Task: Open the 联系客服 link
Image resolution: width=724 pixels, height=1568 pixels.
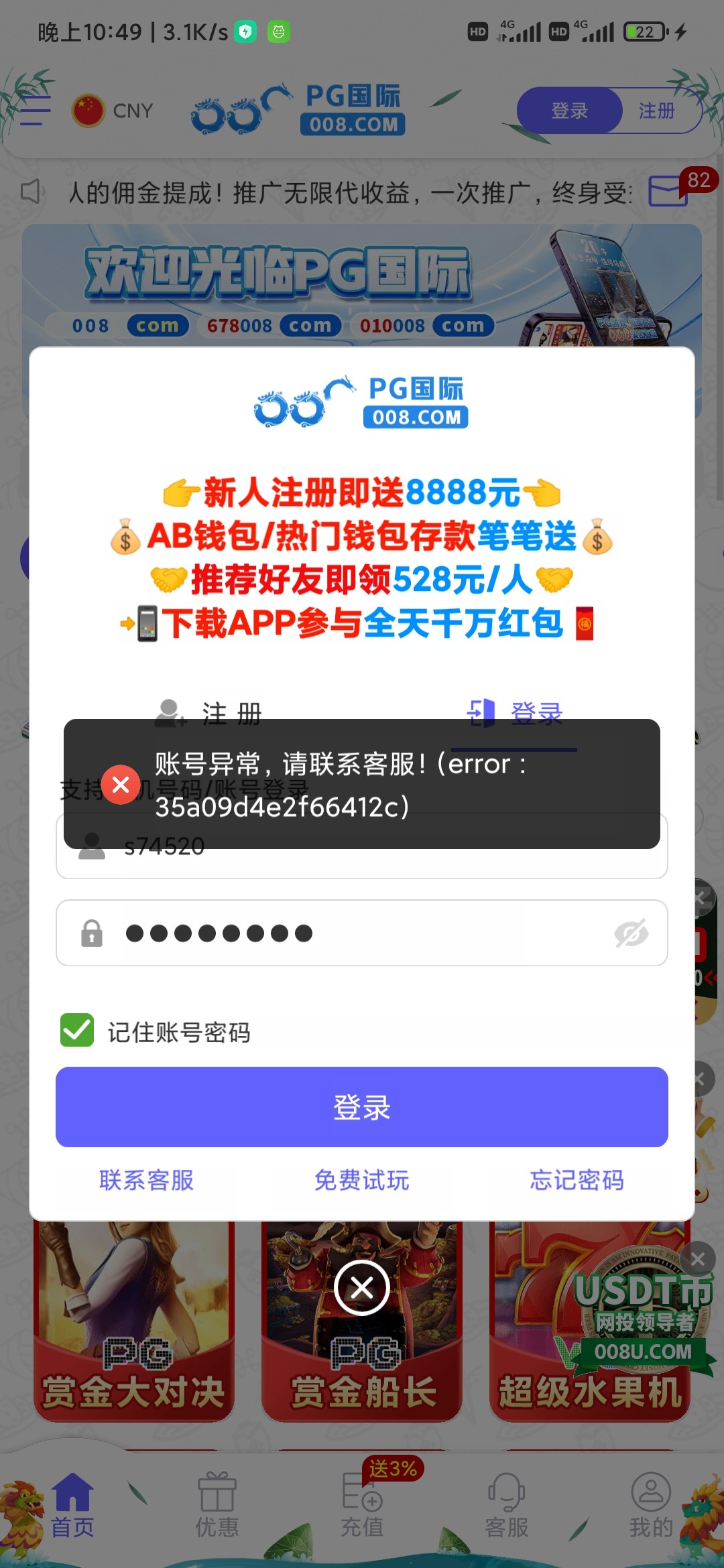Action: 147,1180
